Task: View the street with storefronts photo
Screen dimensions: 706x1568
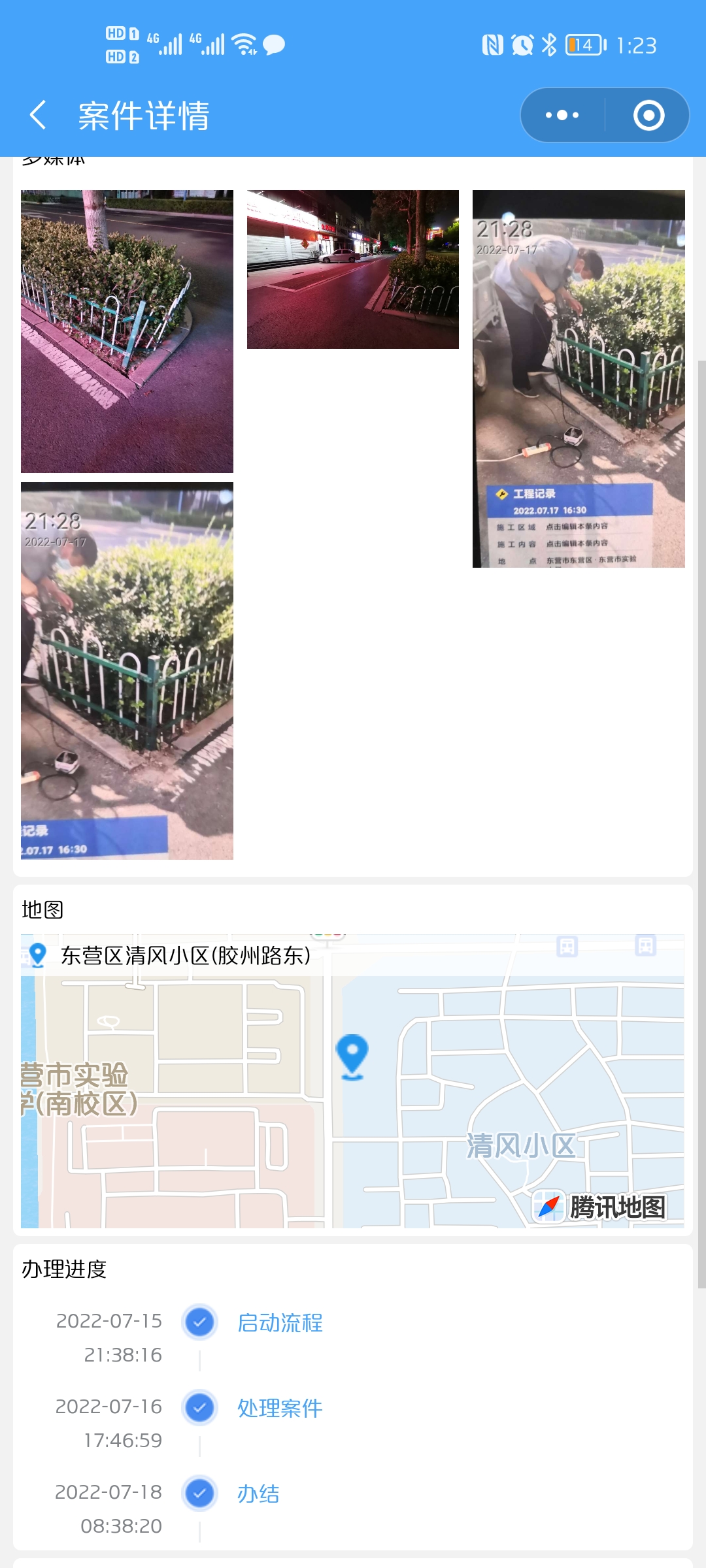Action: [x=353, y=269]
